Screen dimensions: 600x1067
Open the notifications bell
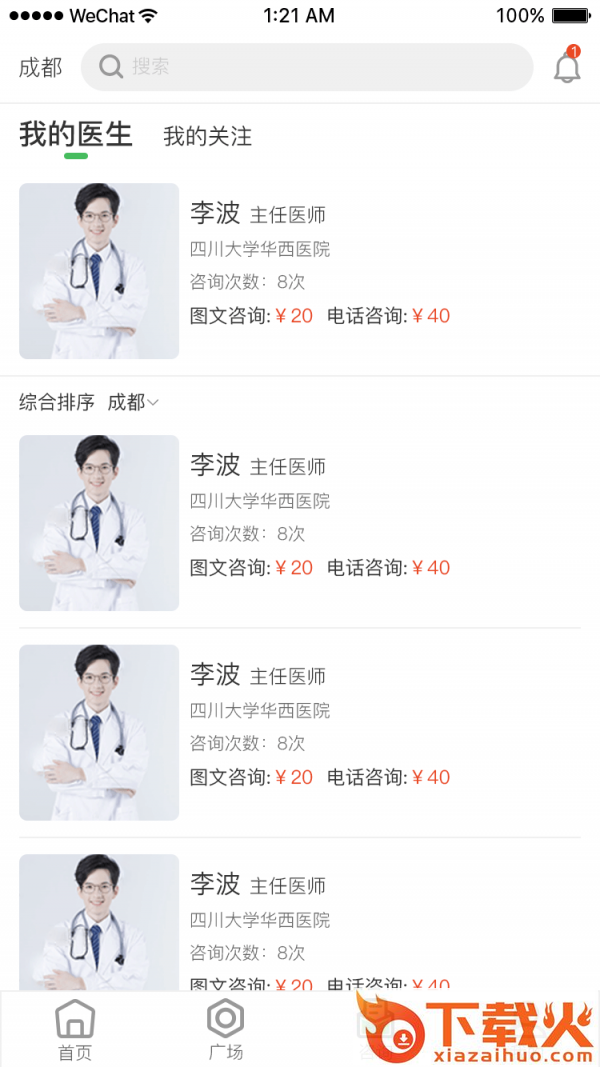click(567, 67)
